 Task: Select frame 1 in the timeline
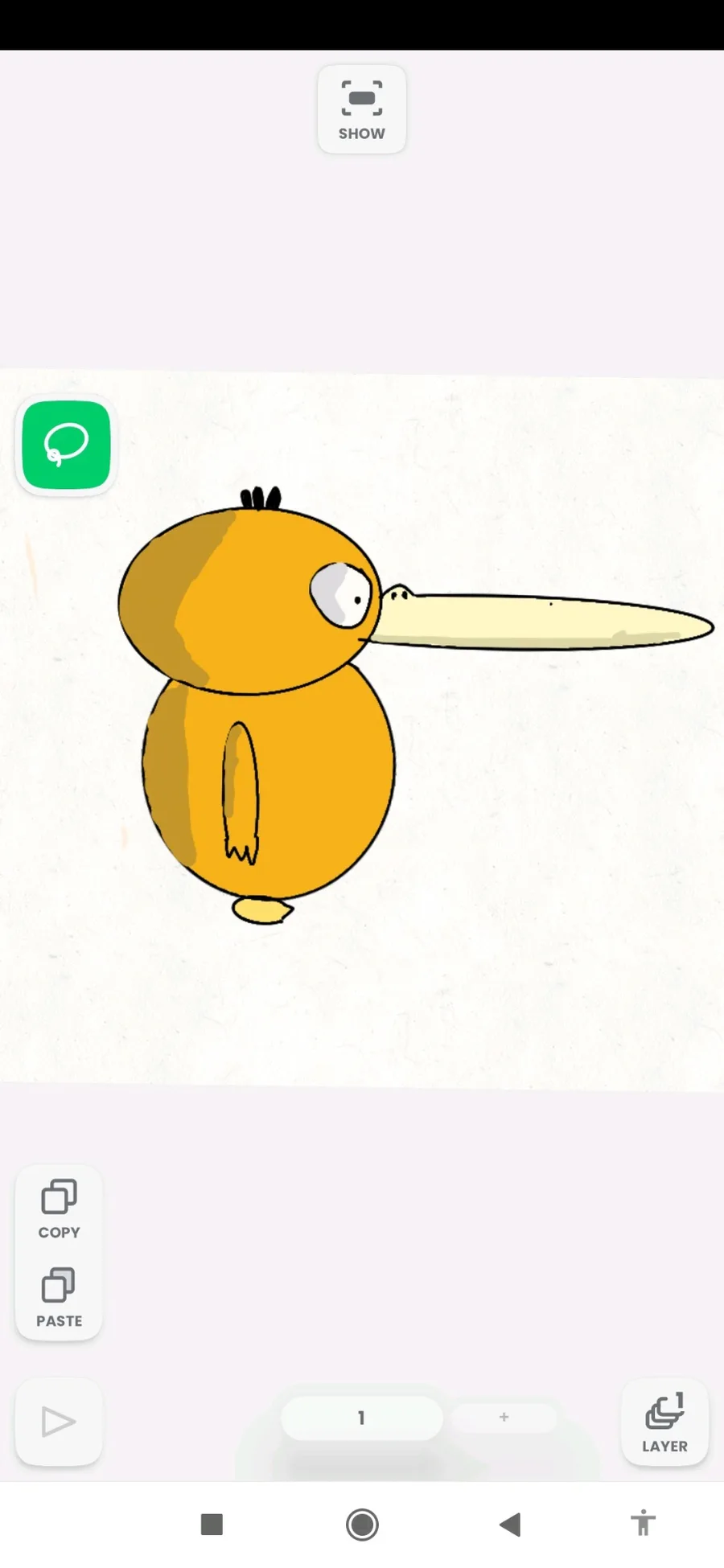click(x=362, y=1418)
